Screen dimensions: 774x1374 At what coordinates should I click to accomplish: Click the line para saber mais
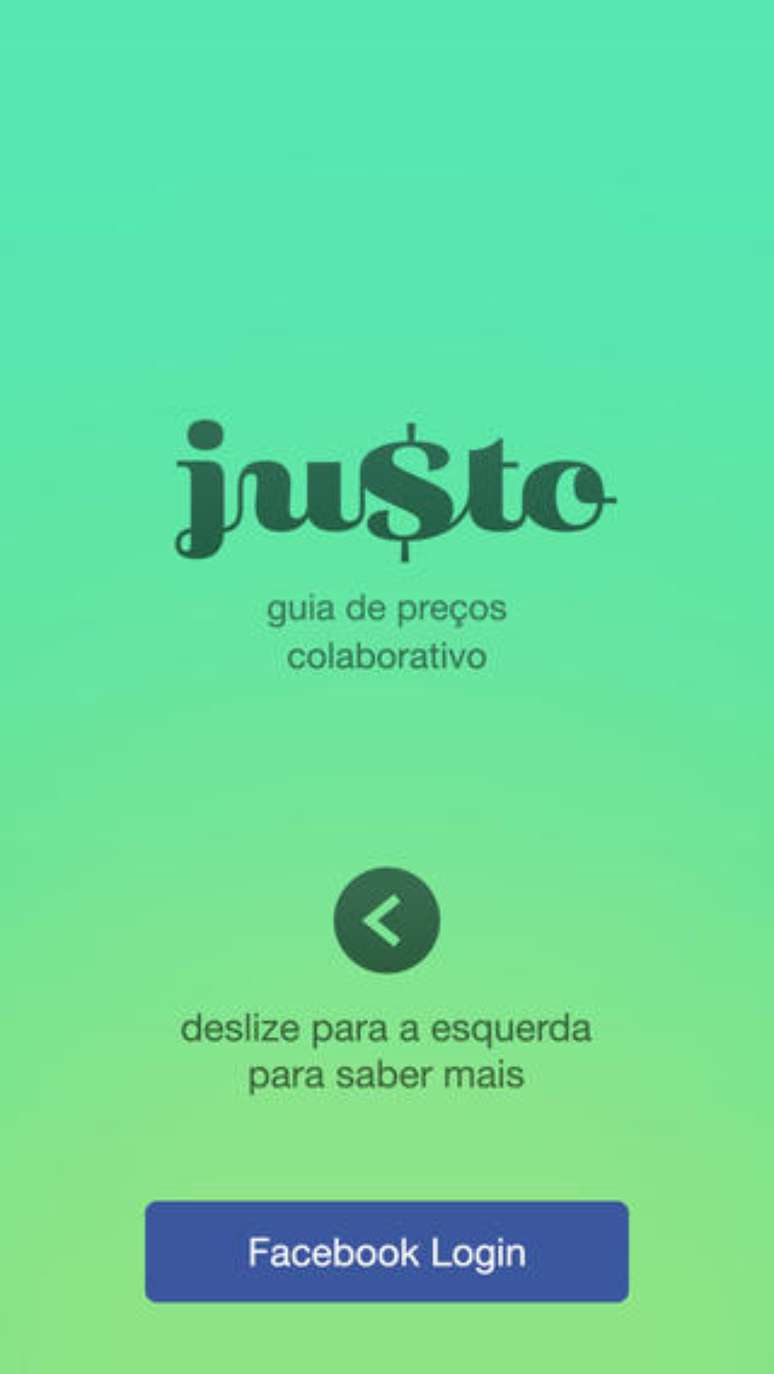coord(387,1075)
